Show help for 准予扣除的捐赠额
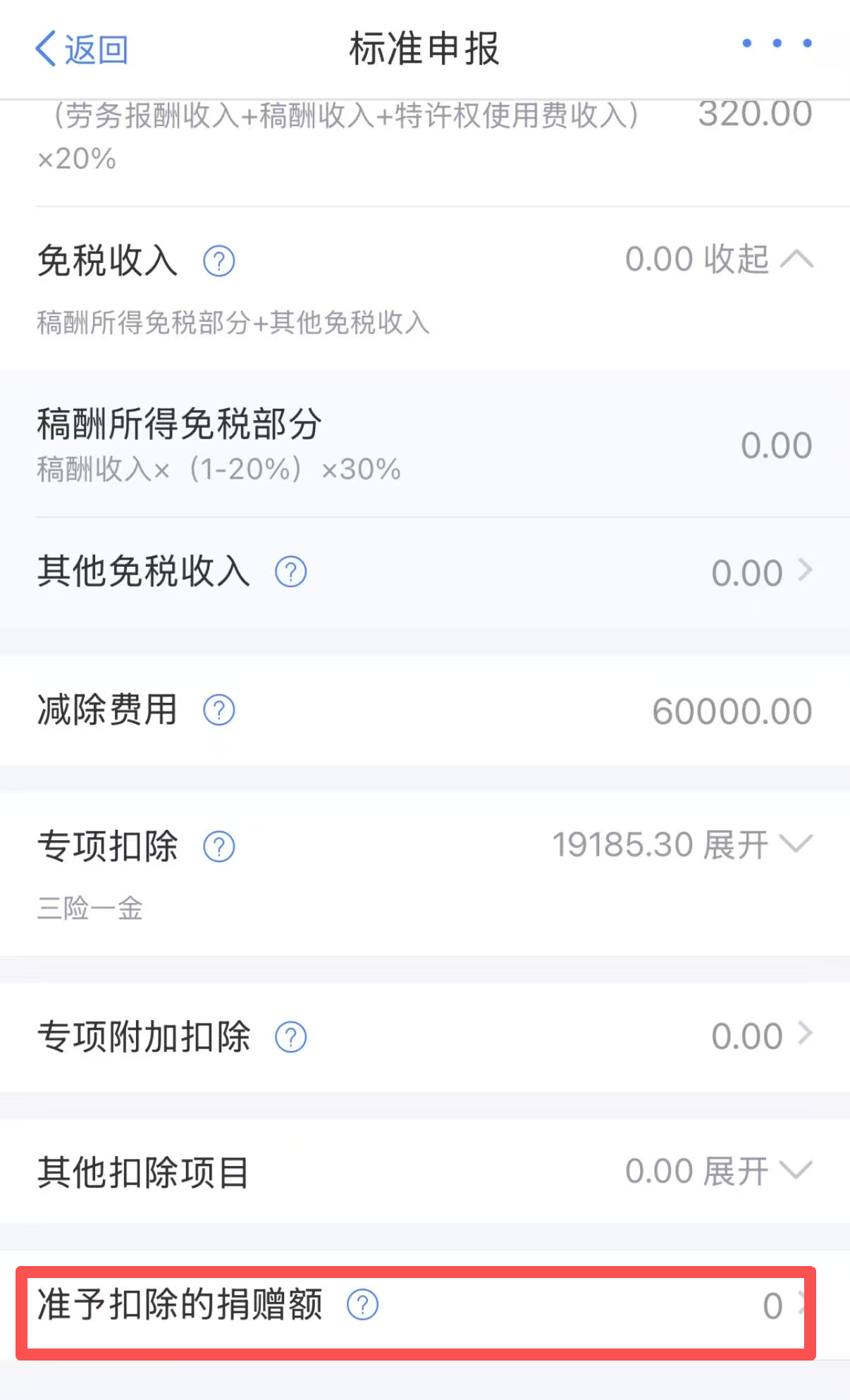Image resolution: width=850 pixels, height=1400 pixels. (x=362, y=1305)
